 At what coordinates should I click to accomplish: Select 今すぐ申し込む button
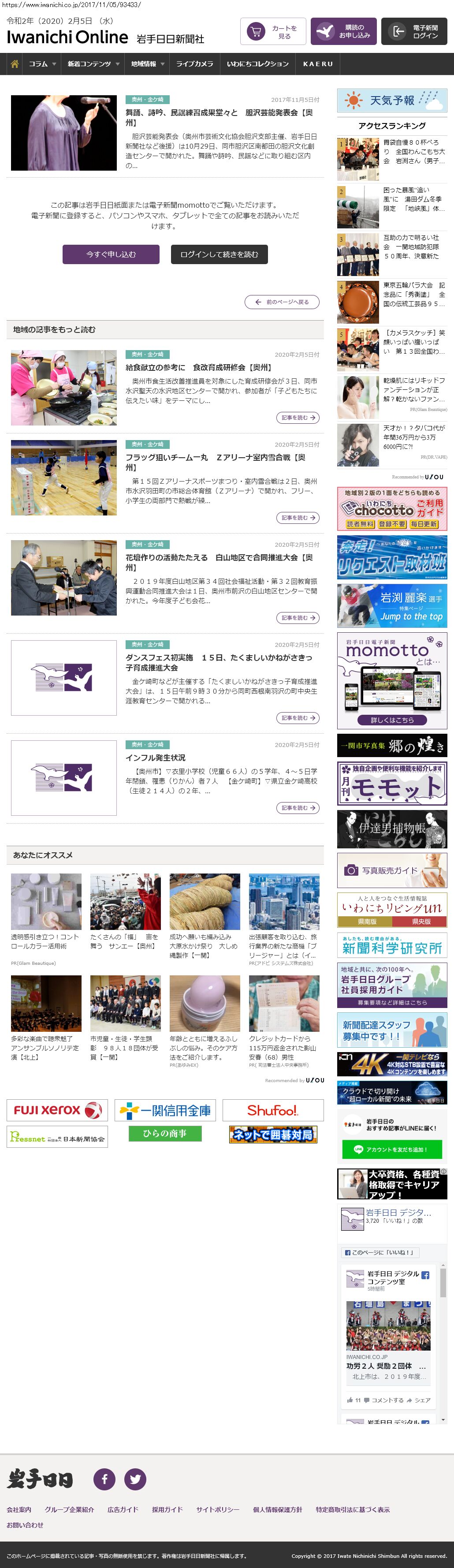(111, 254)
